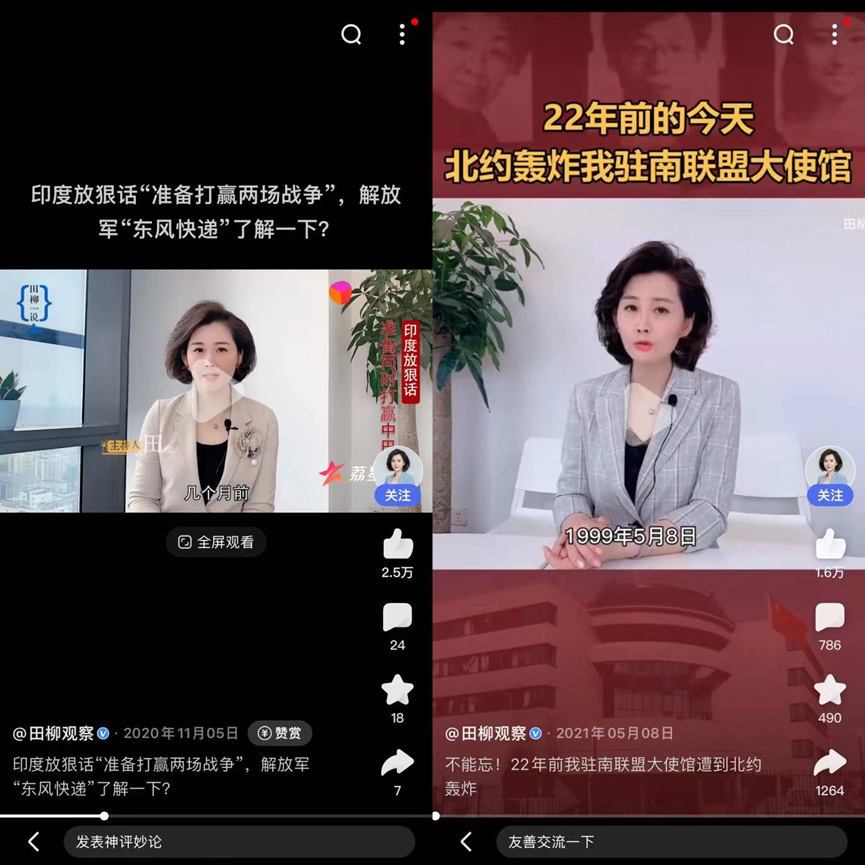Follow 田柳观察 on the India war video
865x865 pixels.
[398, 496]
